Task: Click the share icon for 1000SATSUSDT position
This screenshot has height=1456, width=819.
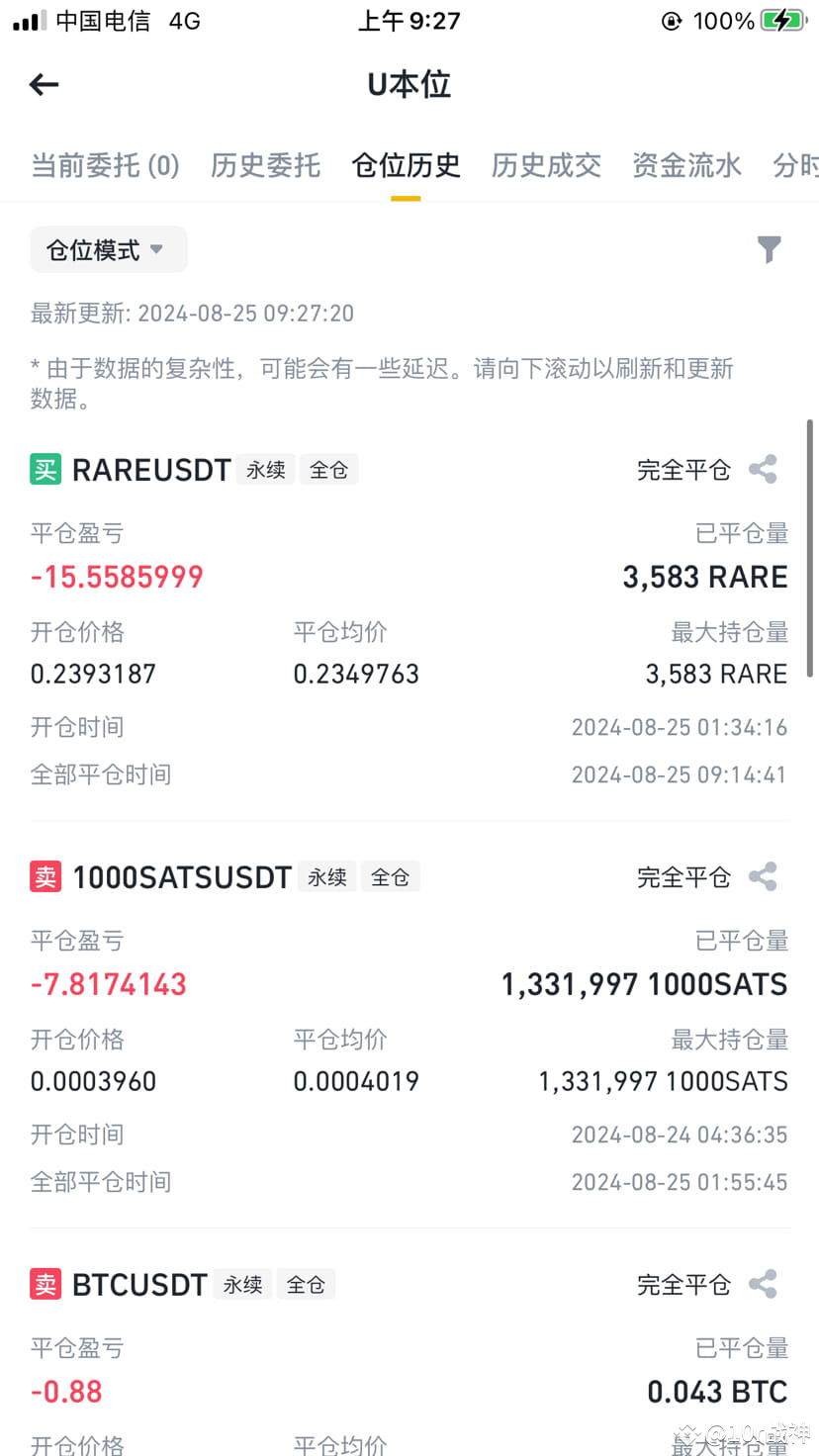Action: [x=763, y=876]
